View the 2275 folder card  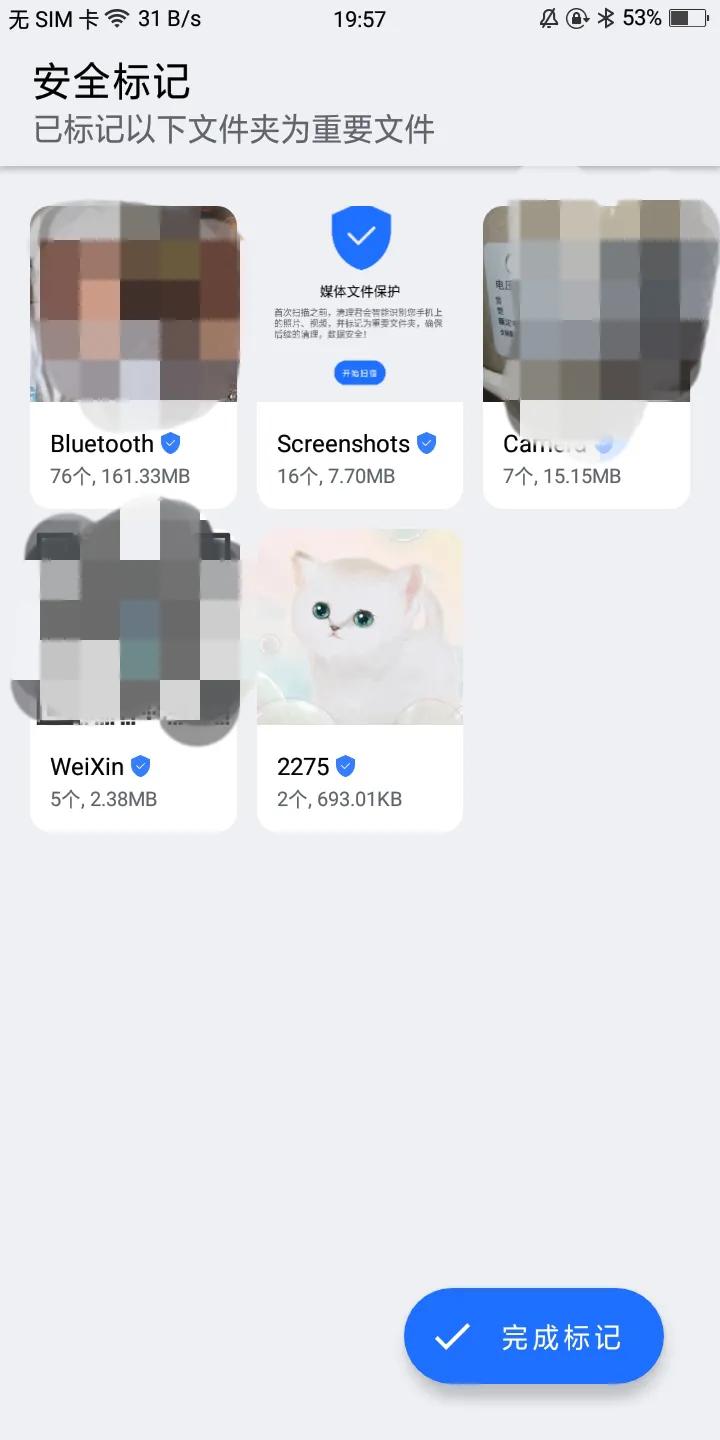(x=360, y=680)
